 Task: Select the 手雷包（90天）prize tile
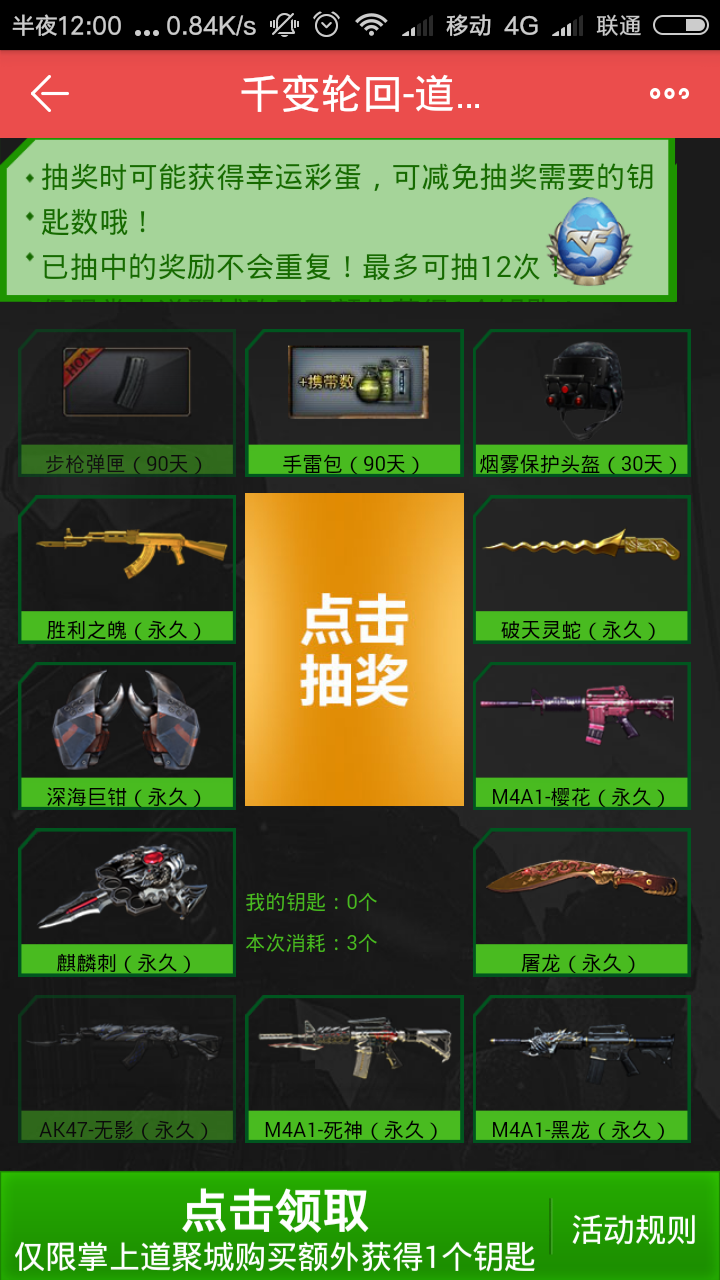[355, 403]
